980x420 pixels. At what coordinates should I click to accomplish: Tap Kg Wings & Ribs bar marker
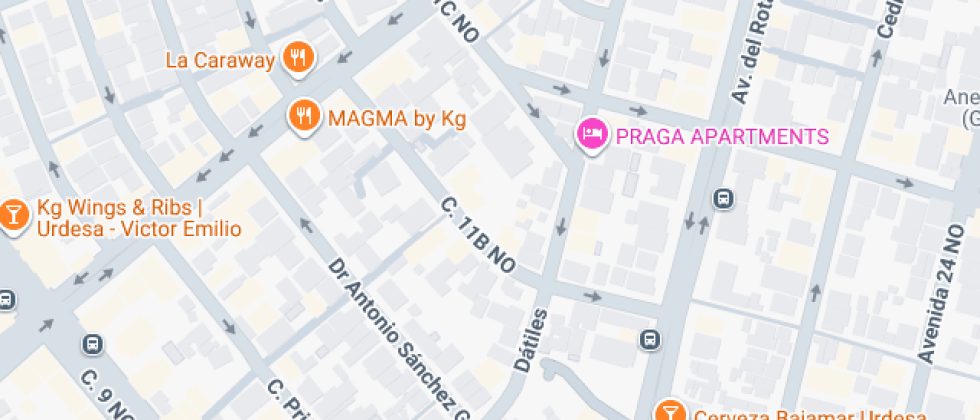click(14, 215)
